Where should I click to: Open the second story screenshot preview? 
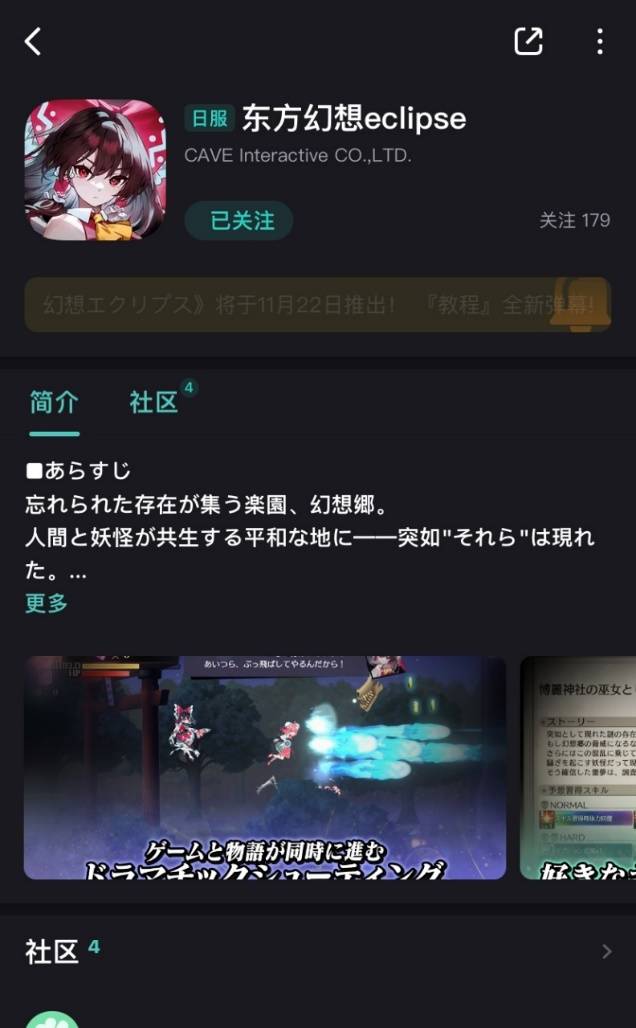pos(578,767)
